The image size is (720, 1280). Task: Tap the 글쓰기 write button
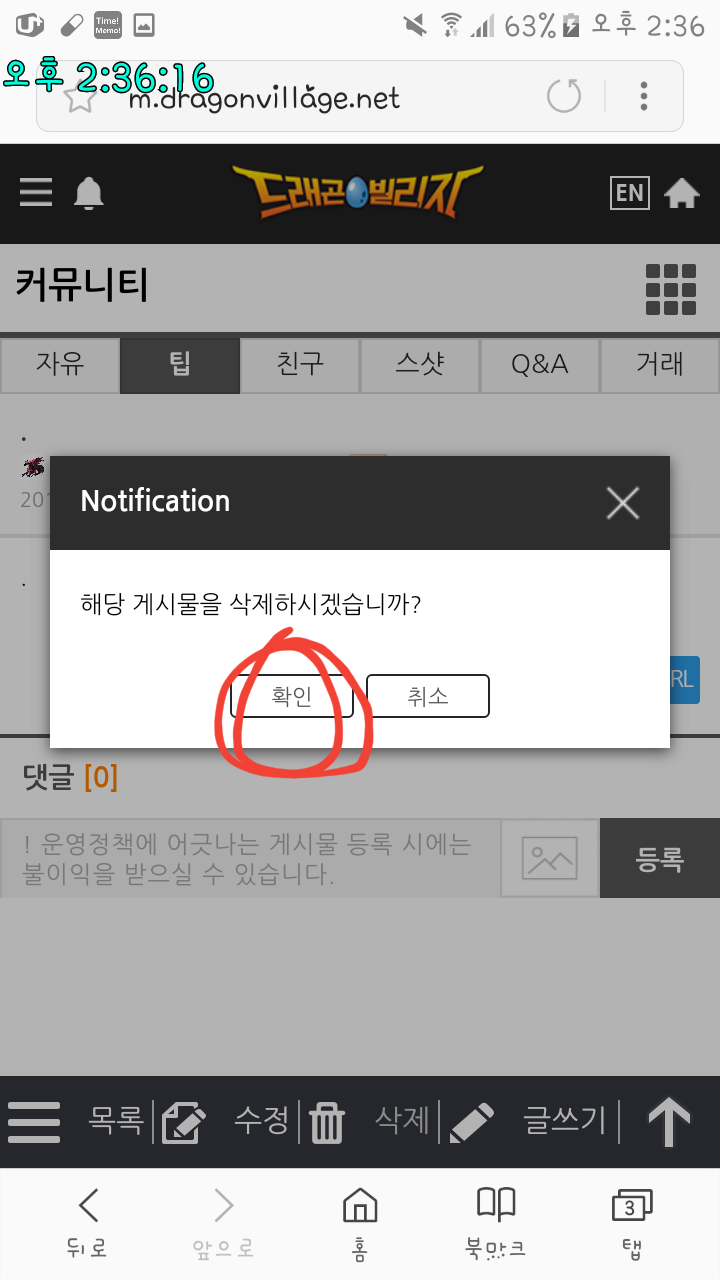click(x=529, y=1121)
